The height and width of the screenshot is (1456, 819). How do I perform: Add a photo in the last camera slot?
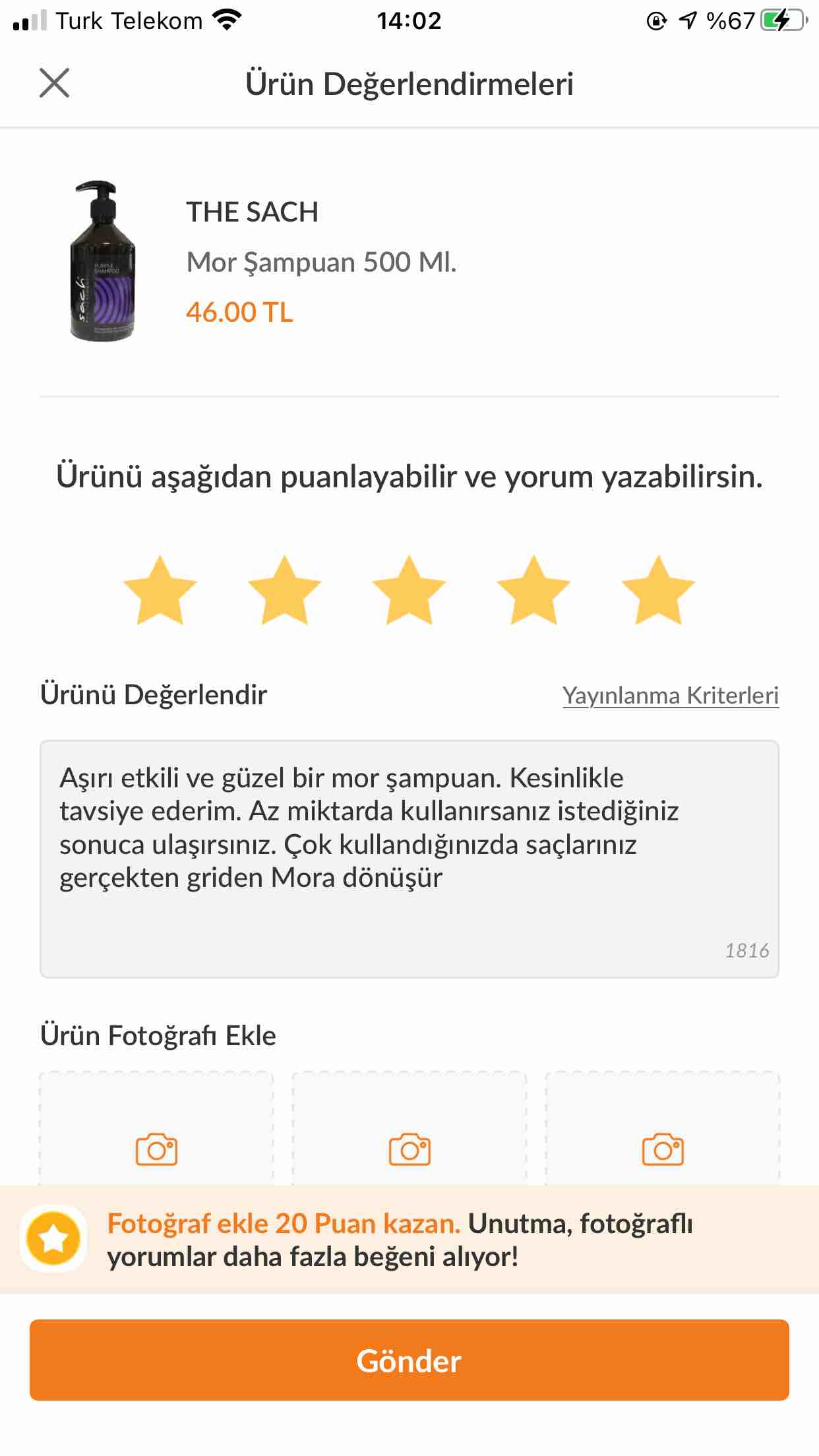point(663,1129)
